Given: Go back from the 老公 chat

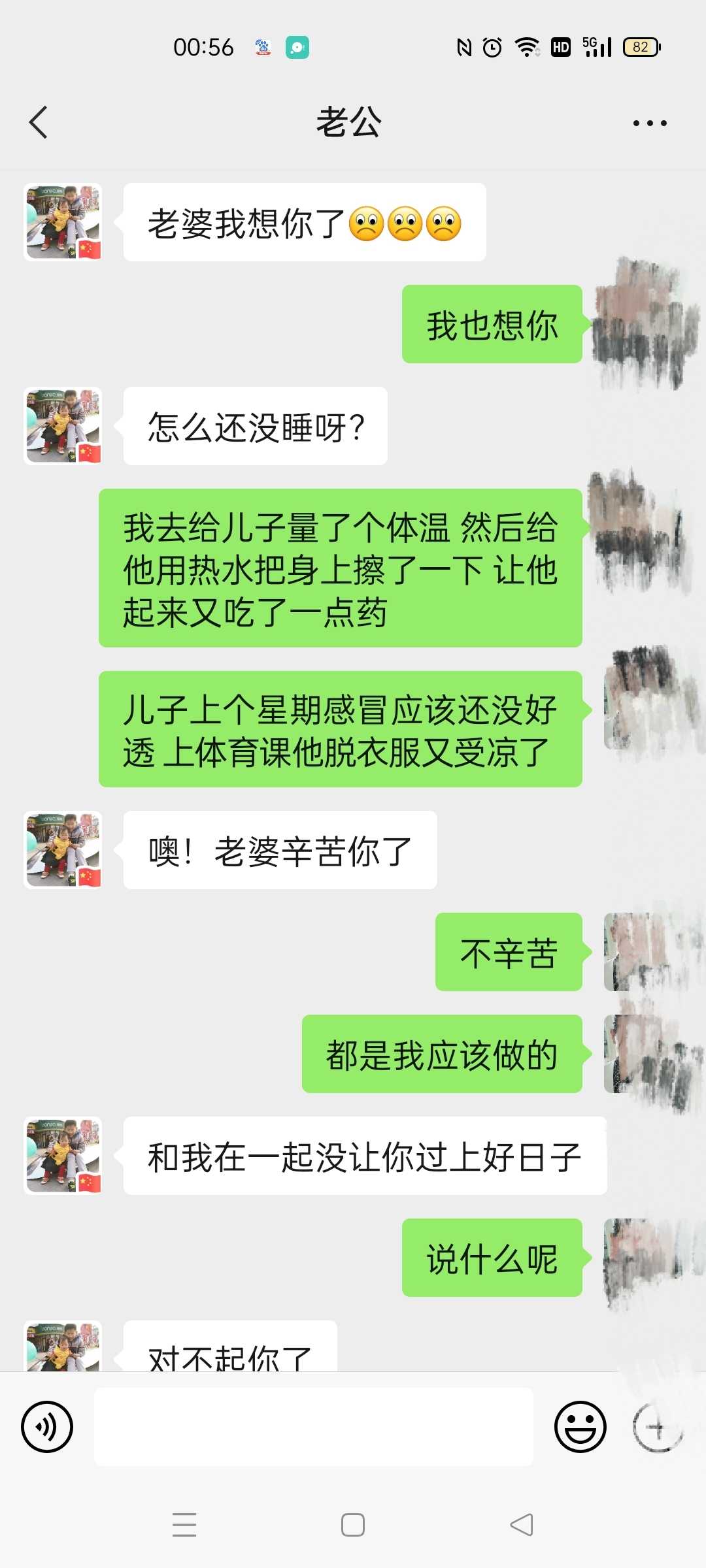Looking at the screenshot, I should point(39,122).
